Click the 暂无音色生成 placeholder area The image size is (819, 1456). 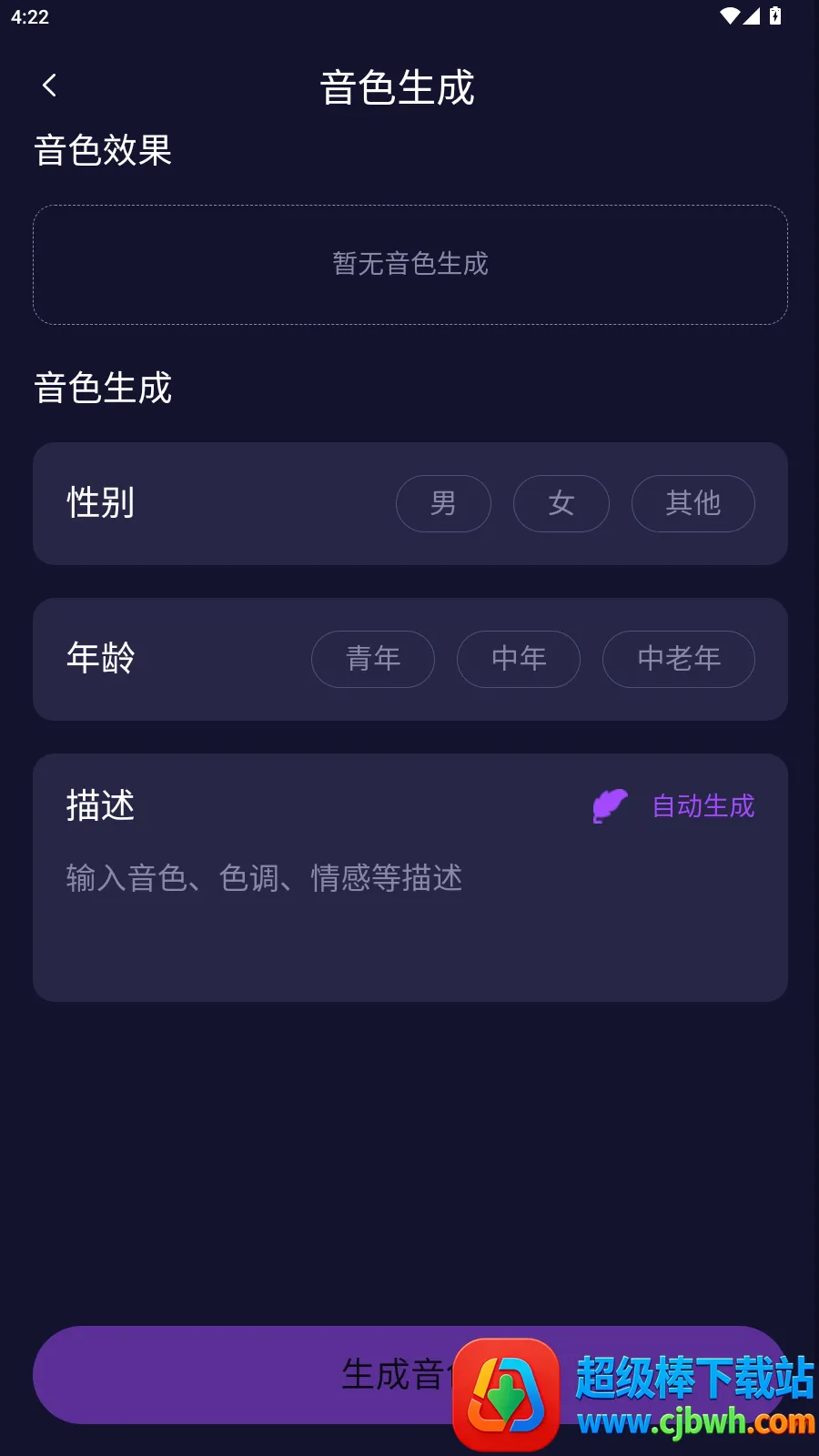pyautogui.click(x=409, y=265)
